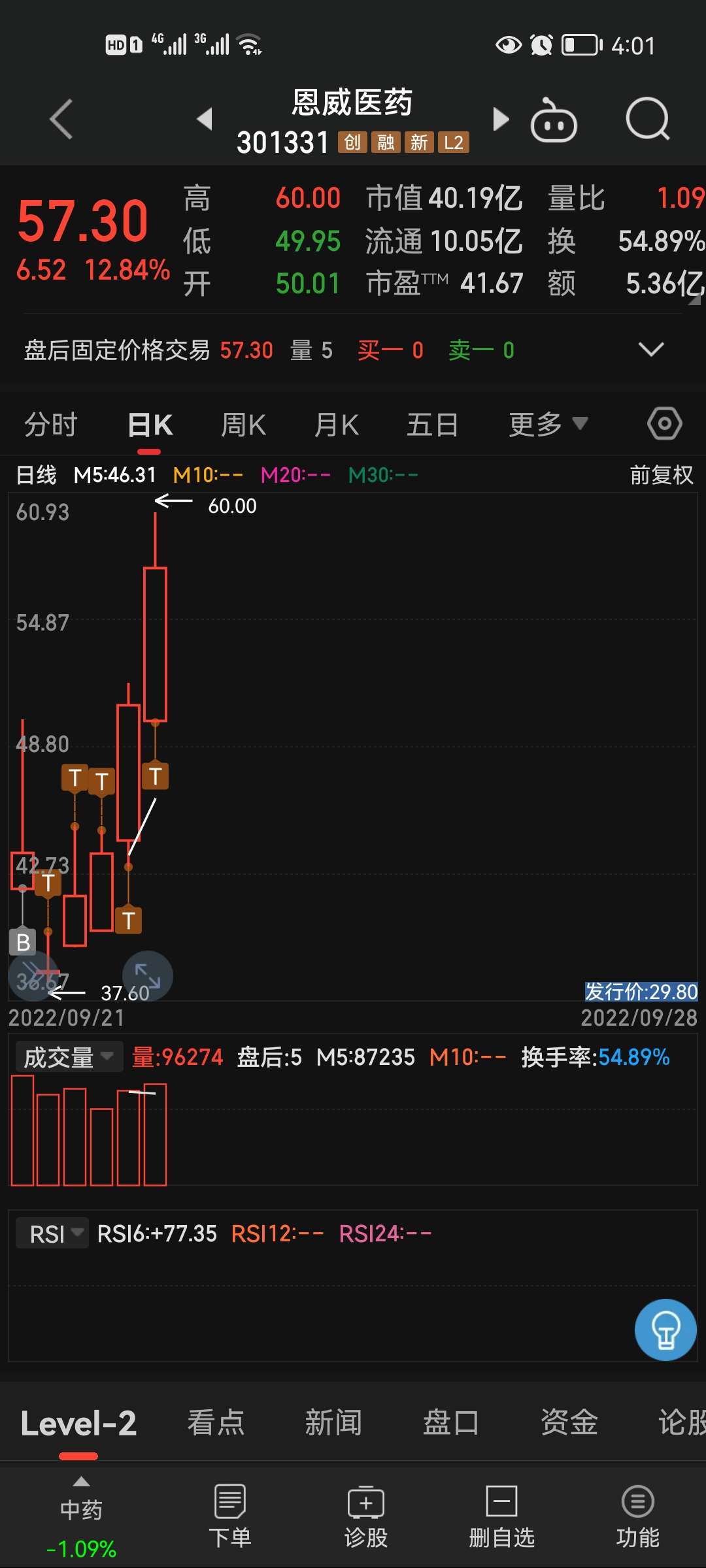Viewport: 706px width, 1568px height.
Task: Open the 更多 chart period dropdown
Action: tap(548, 425)
